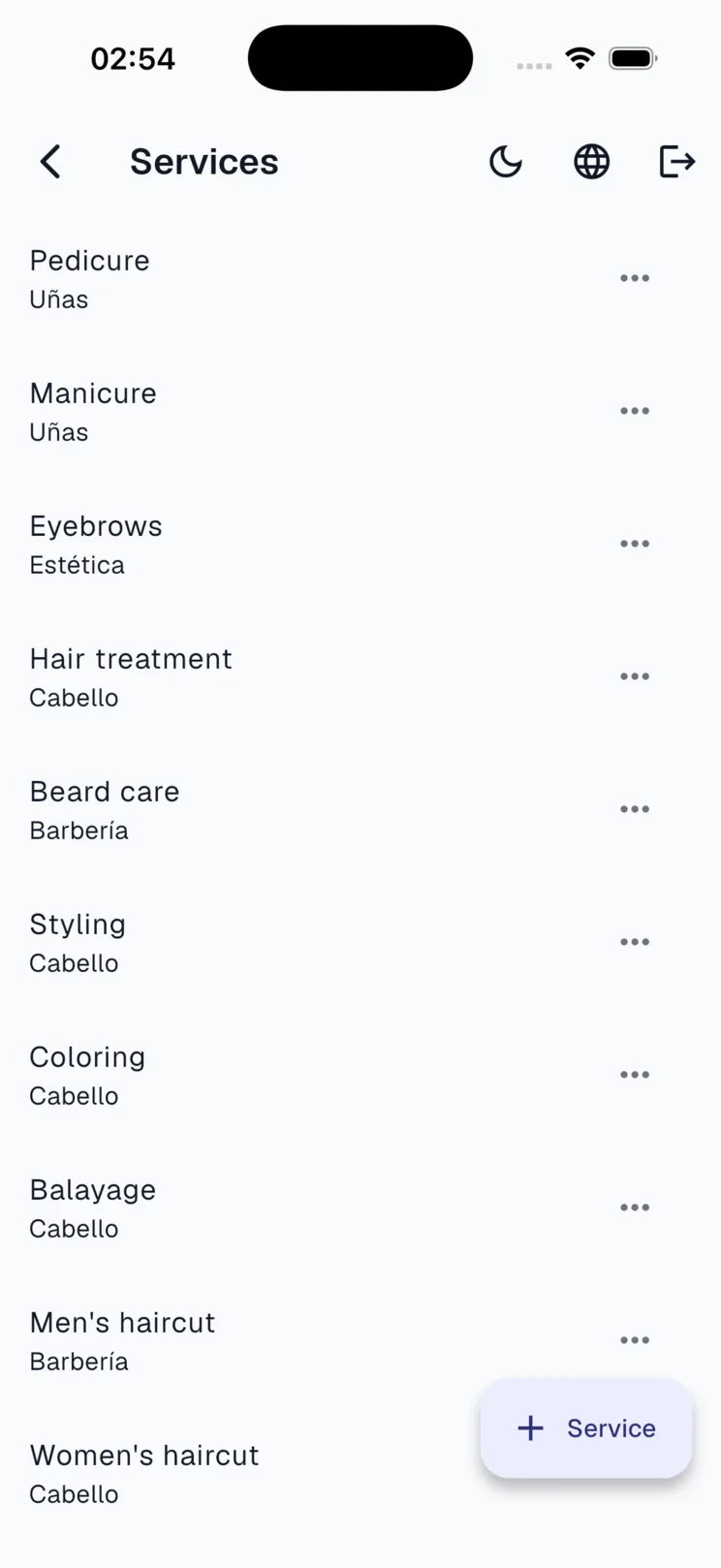Image resolution: width=721 pixels, height=1568 pixels.
Task: Toggle dark mode with the moon icon
Action: (506, 162)
